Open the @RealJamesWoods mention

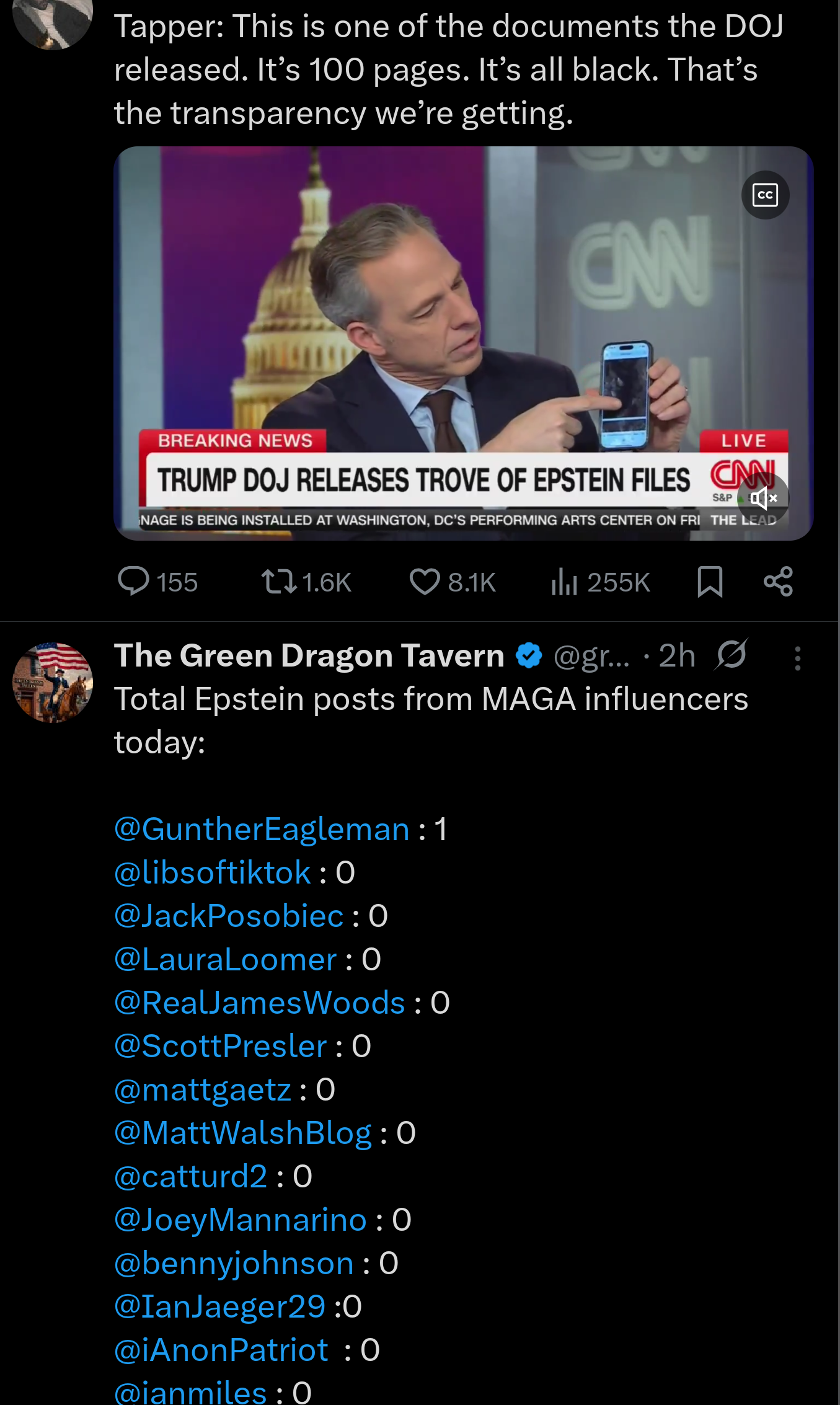pyautogui.click(x=260, y=1003)
